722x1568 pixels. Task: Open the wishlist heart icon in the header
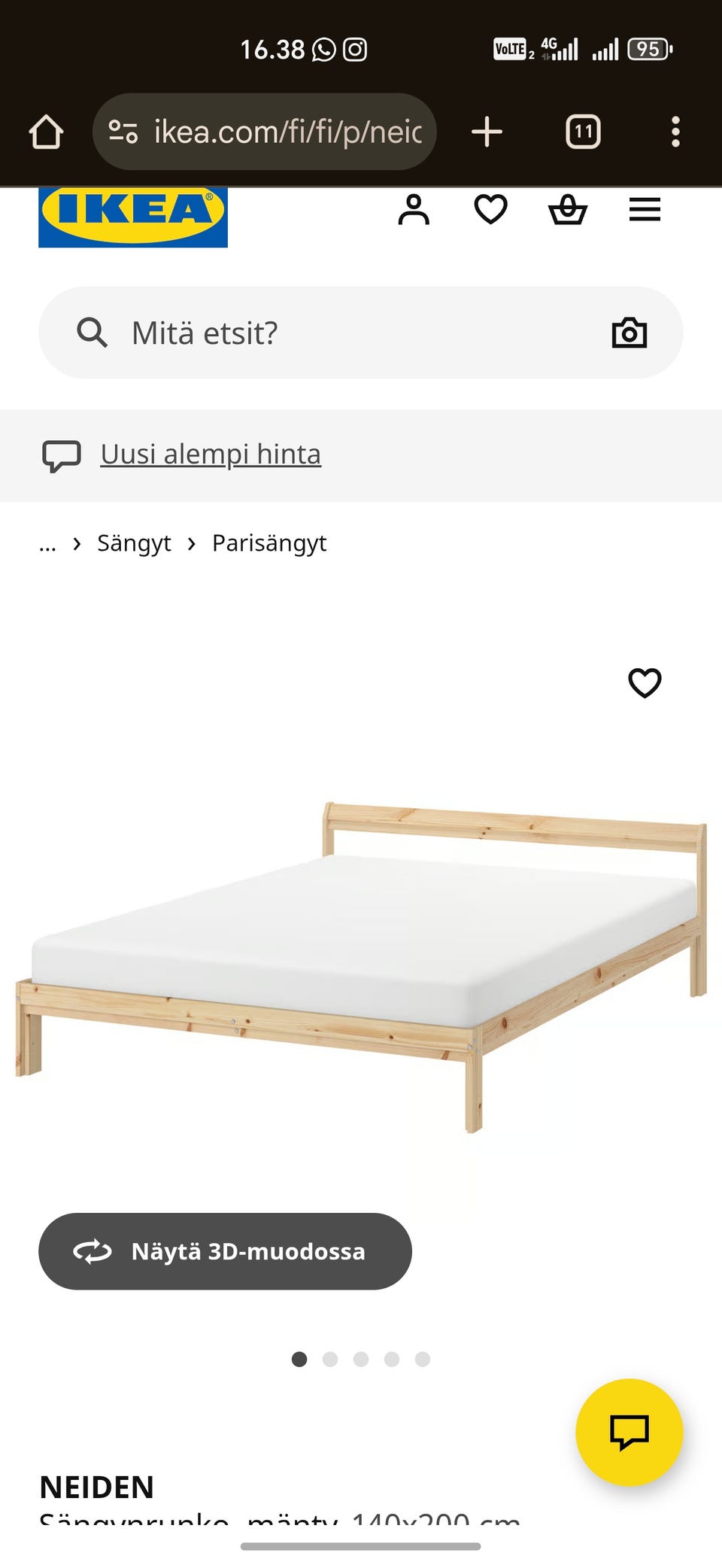491,211
